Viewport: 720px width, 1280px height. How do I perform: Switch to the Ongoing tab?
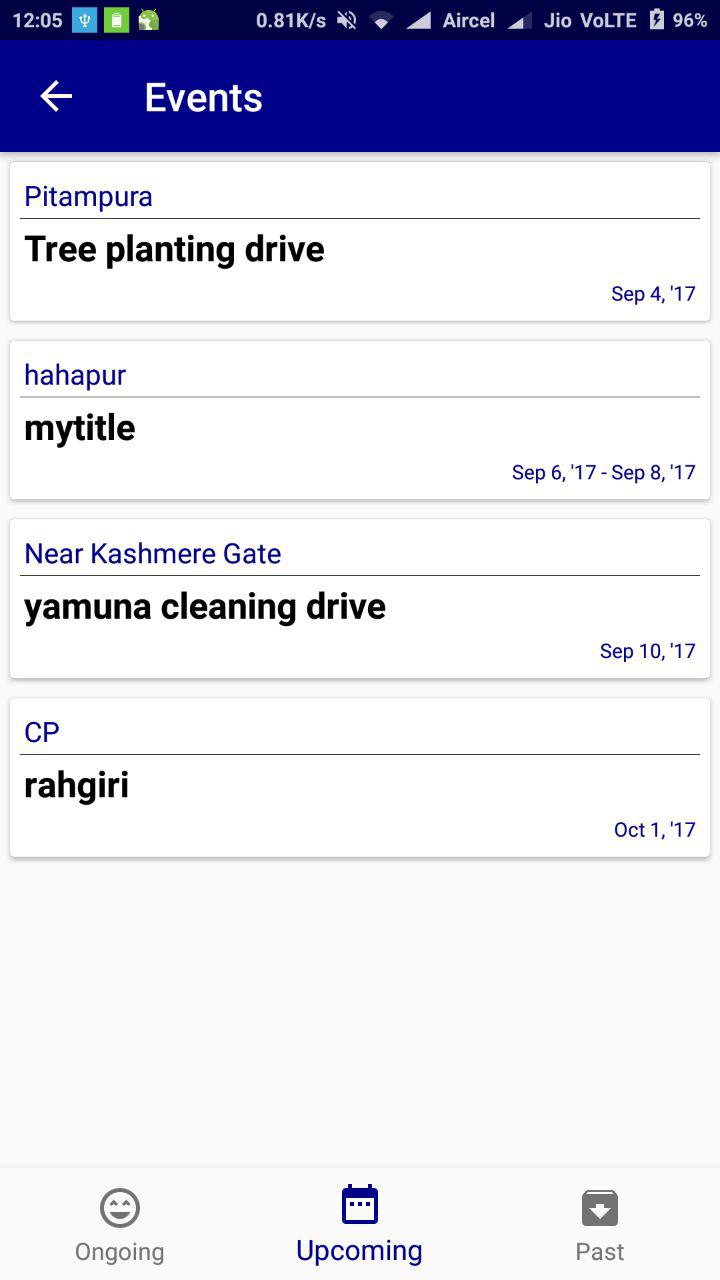(x=120, y=1226)
